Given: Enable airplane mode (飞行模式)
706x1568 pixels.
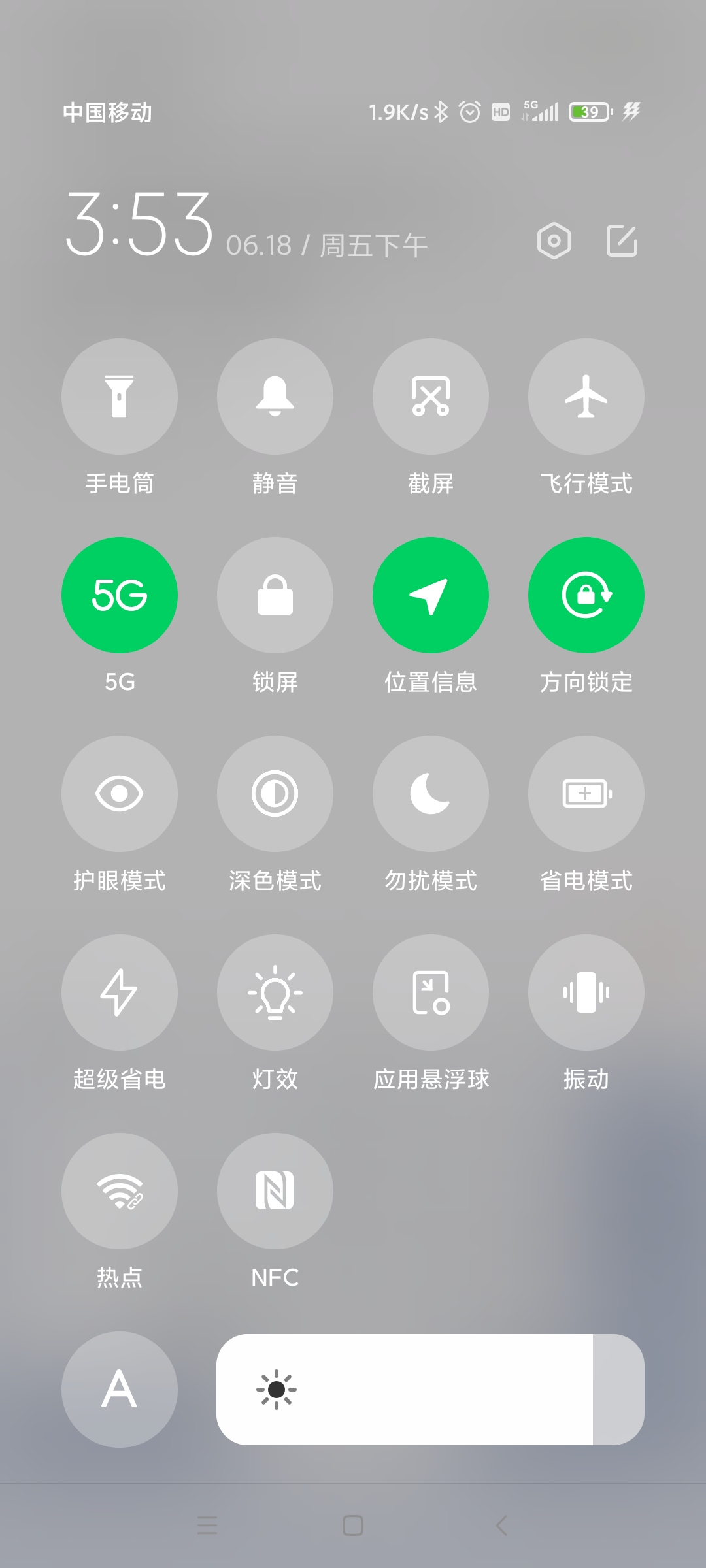Looking at the screenshot, I should [586, 397].
